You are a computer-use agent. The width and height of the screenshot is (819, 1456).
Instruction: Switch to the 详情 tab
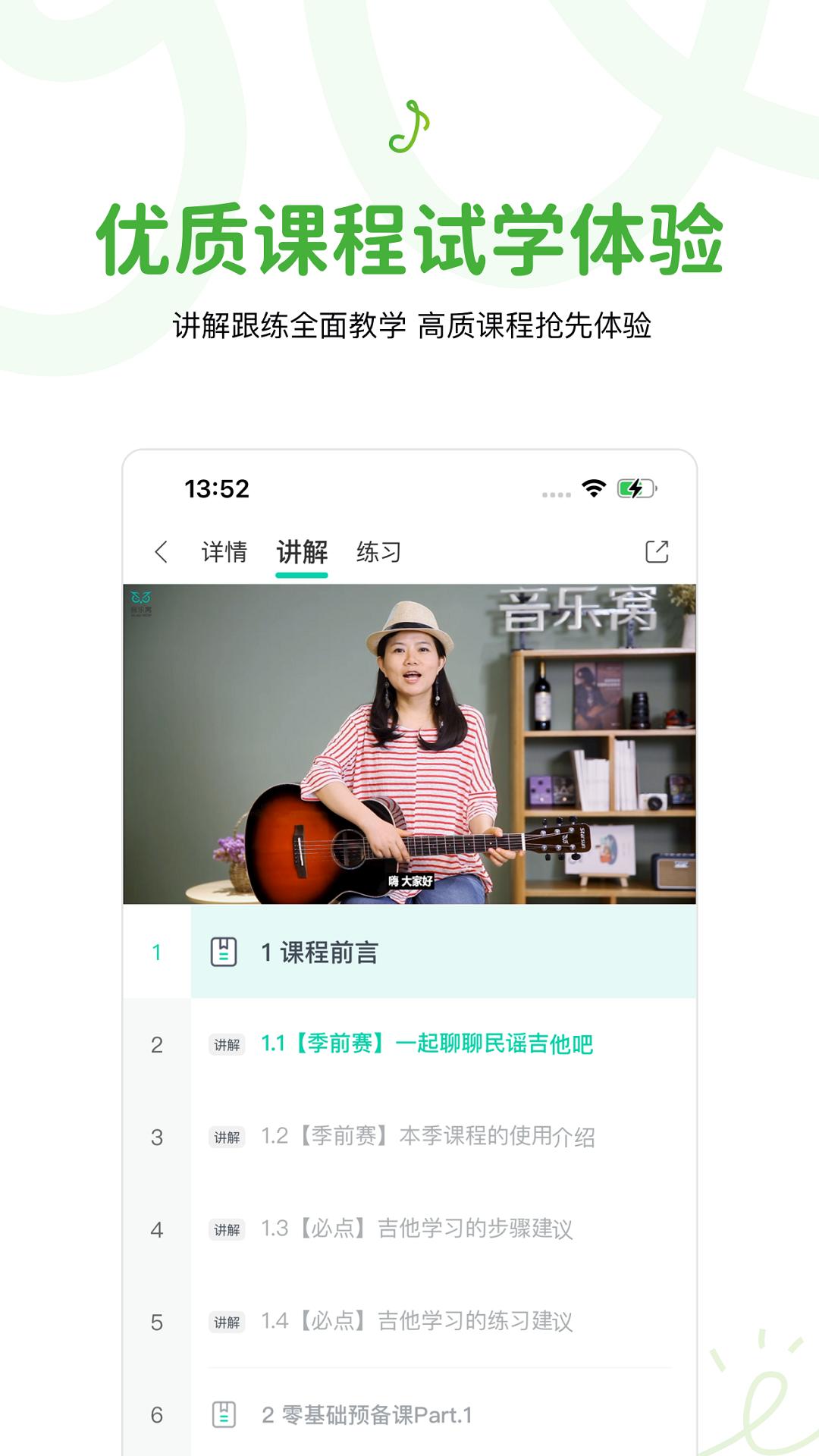224,554
